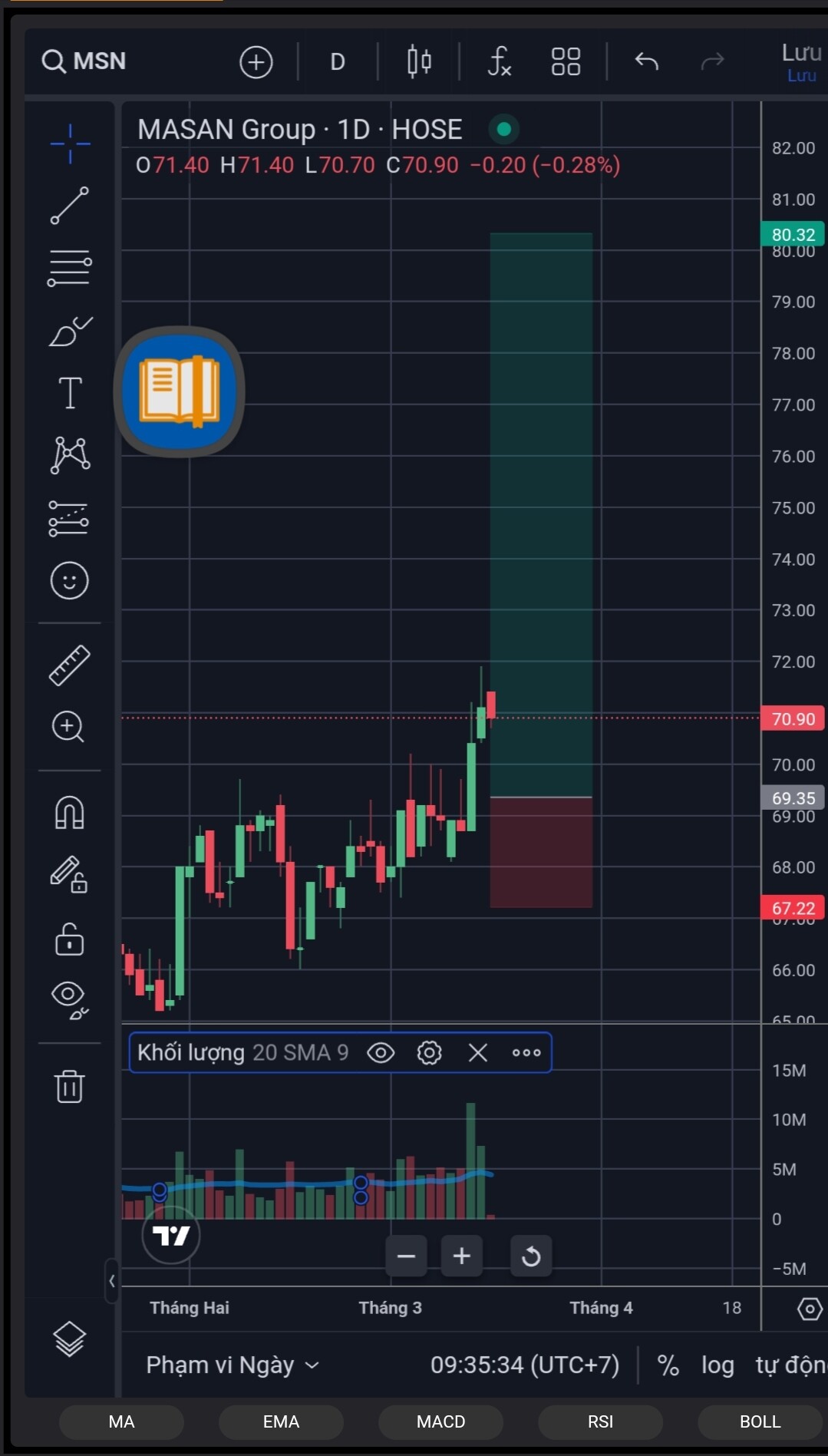828x1456 pixels.
Task: Expand the Phạm vi Ngày range dropdown
Action: (233, 1365)
